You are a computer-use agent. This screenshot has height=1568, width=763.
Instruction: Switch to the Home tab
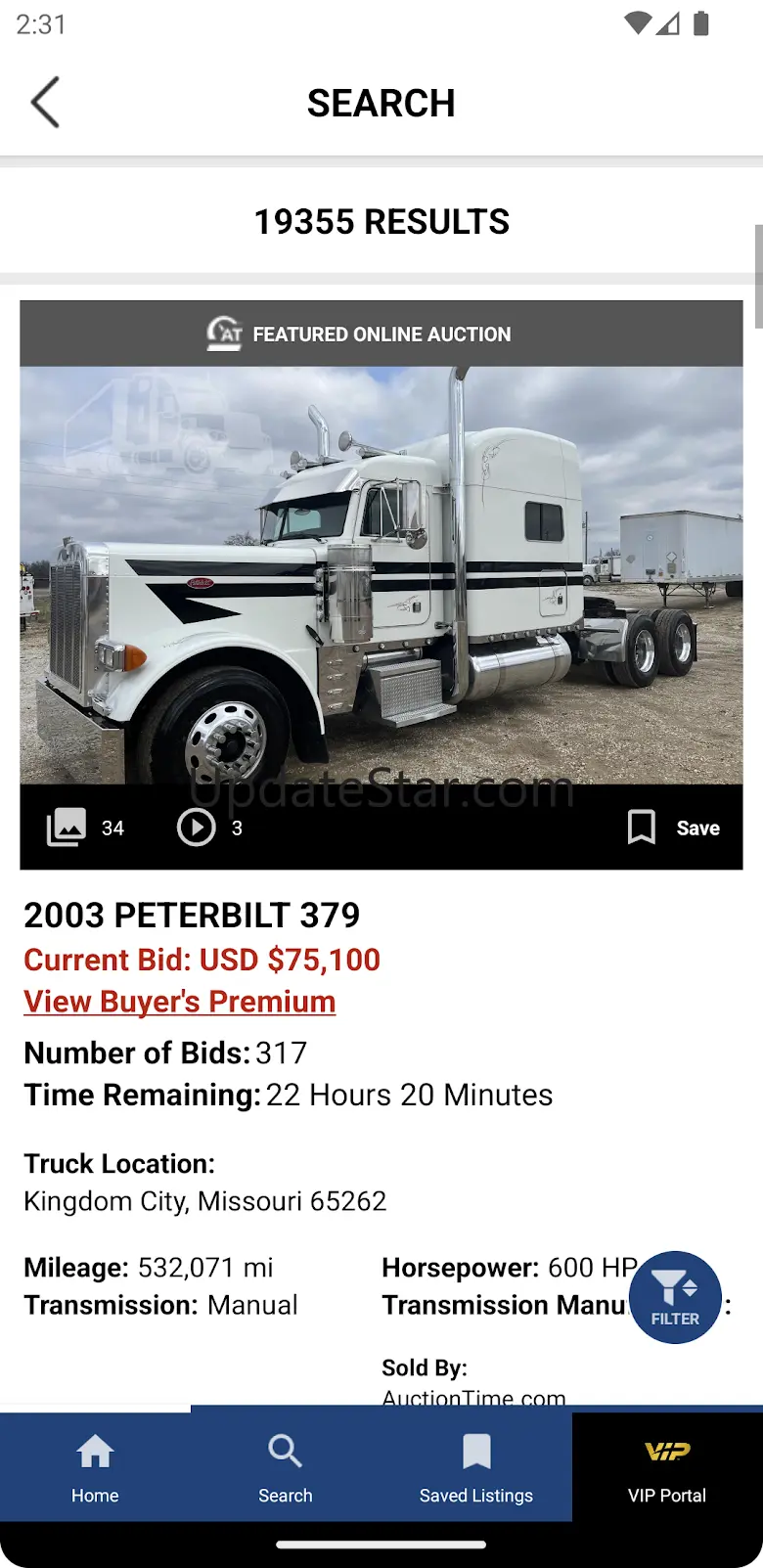point(95,1466)
